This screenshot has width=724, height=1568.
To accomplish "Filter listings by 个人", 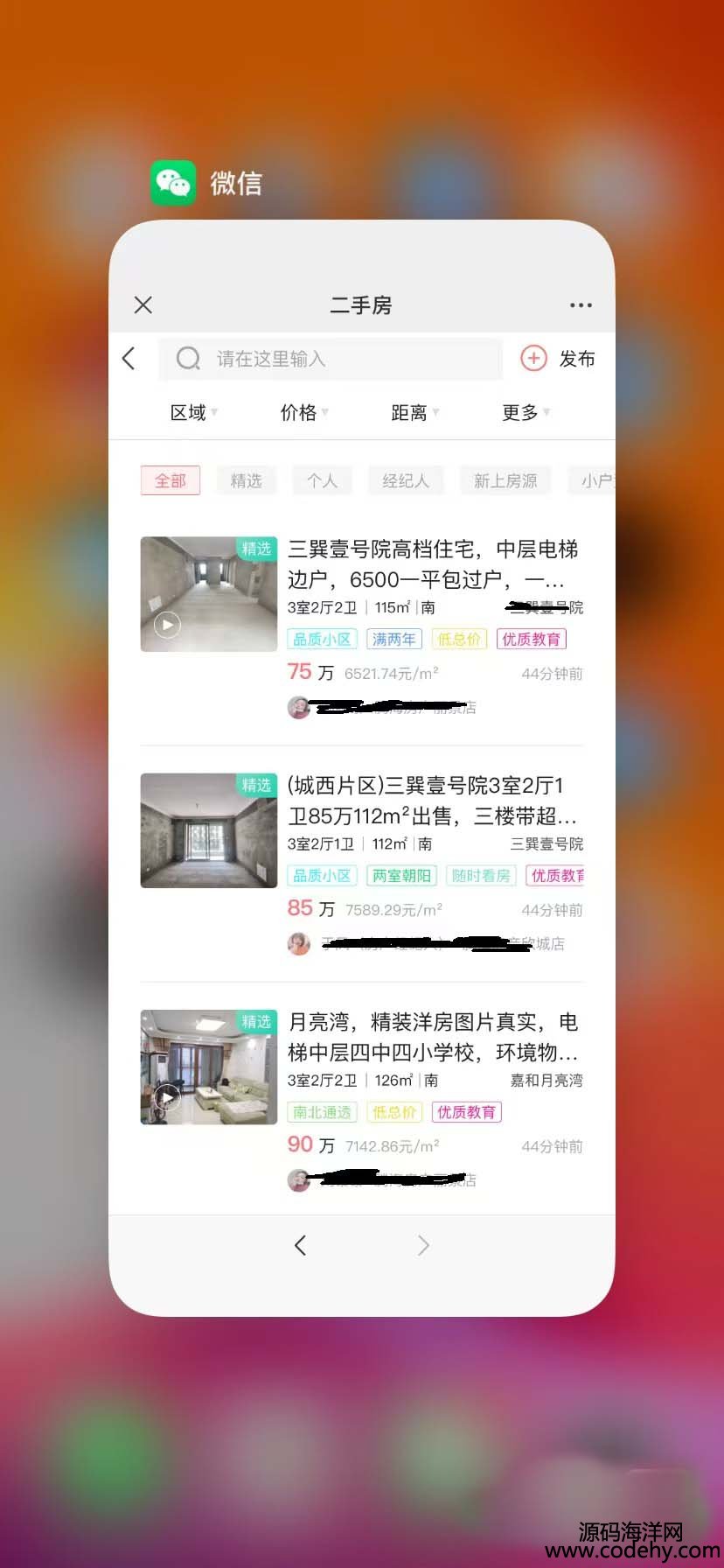I will (322, 480).
